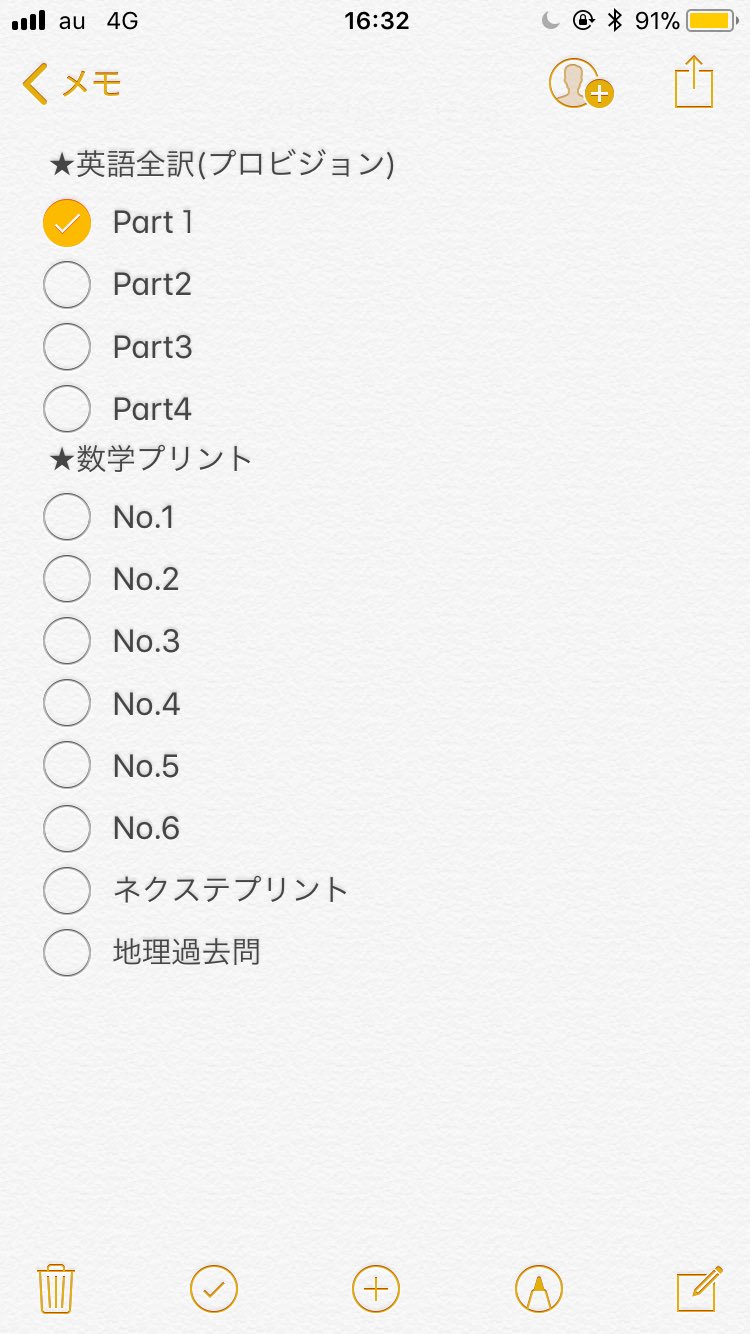Mark Part3 as done
750x1334 pixels.
coord(67,347)
